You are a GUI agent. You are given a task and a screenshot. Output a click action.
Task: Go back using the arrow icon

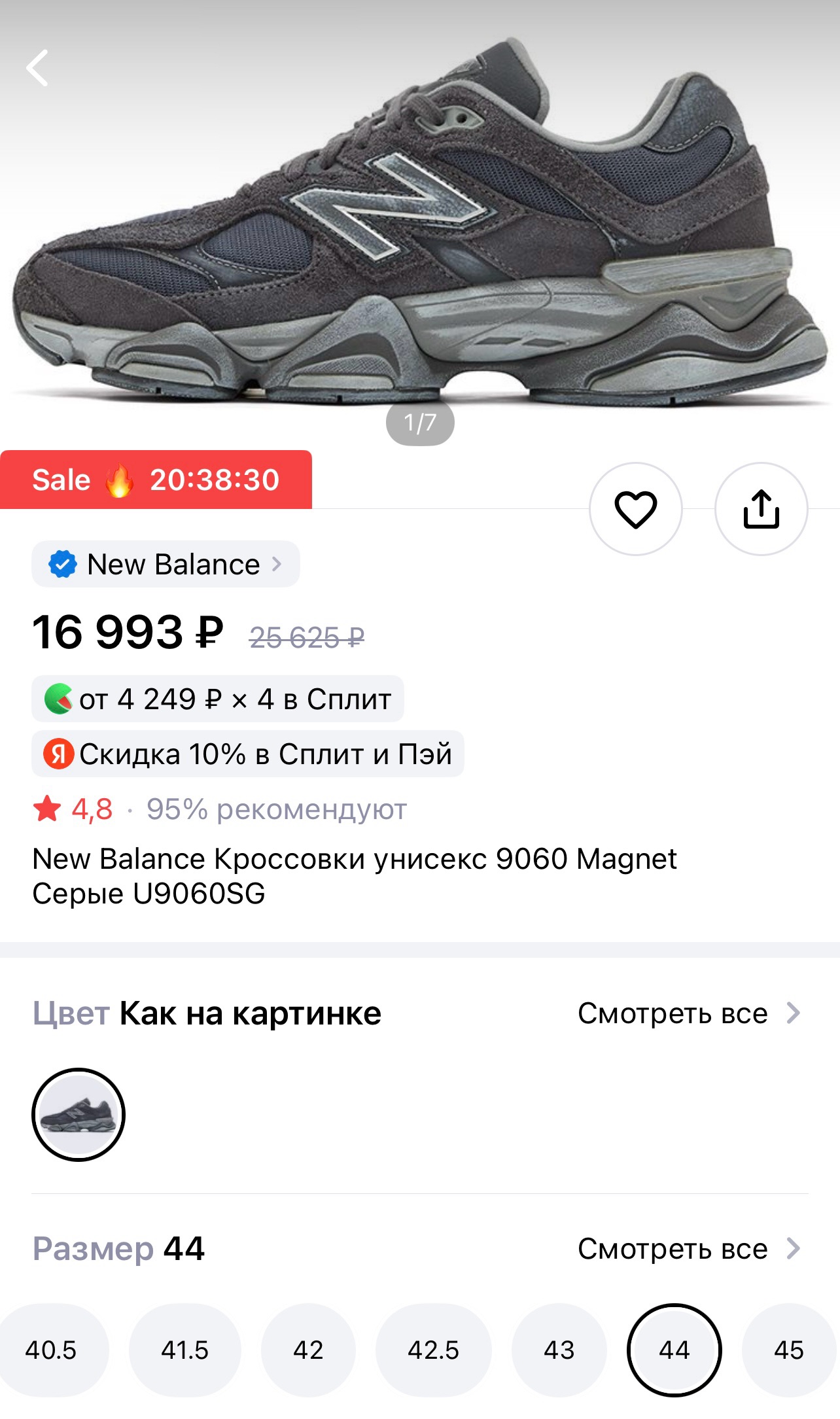(x=38, y=68)
